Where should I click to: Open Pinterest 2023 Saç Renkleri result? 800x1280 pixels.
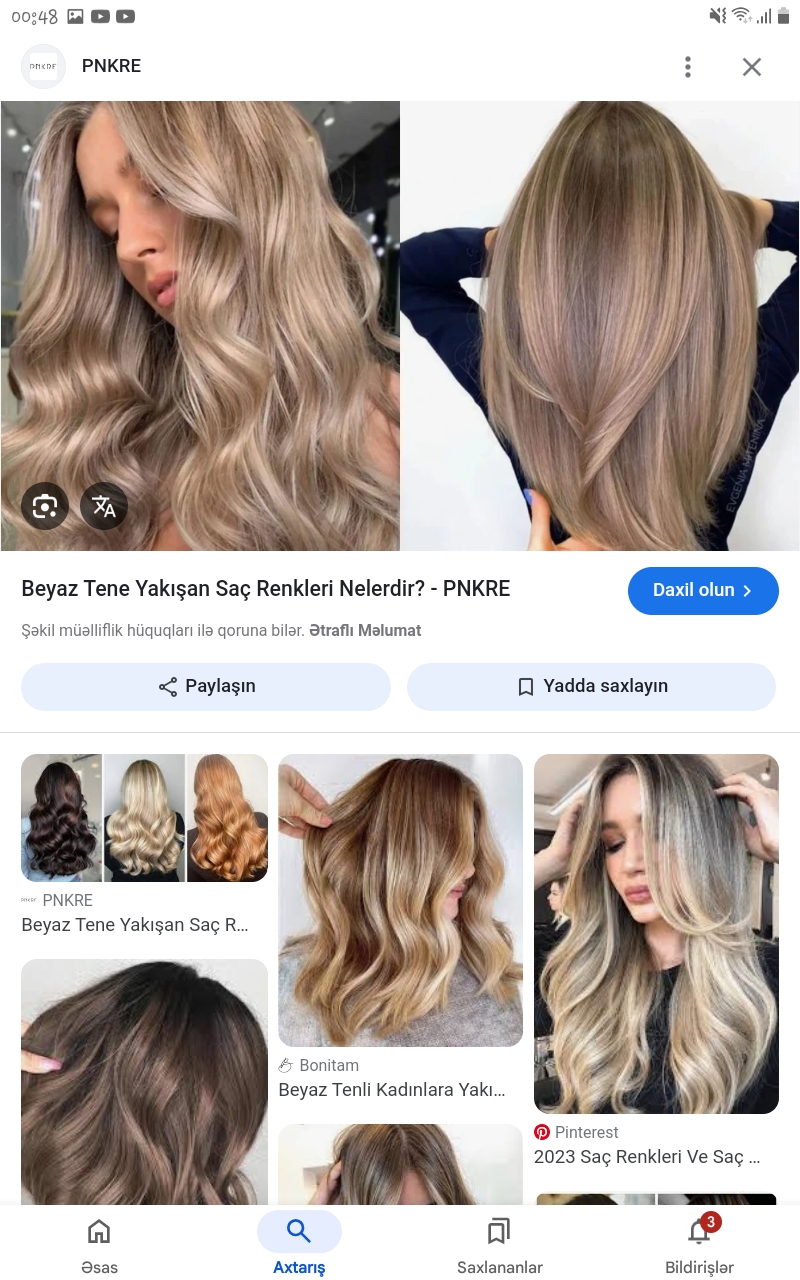pos(656,933)
